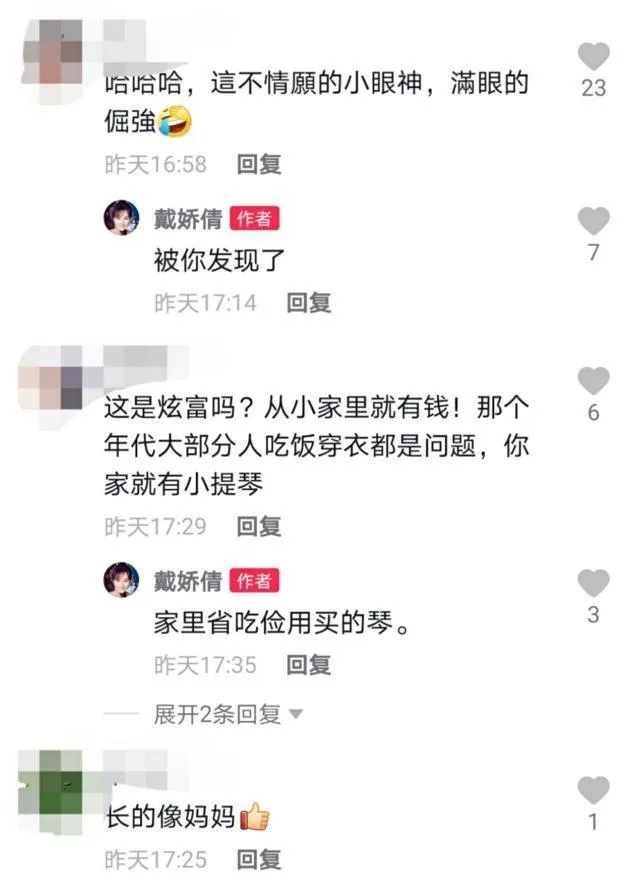Reply to the 昨天17:29 comment
Image resolution: width=633 pixels, height=884 pixels.
pos(259,526)
